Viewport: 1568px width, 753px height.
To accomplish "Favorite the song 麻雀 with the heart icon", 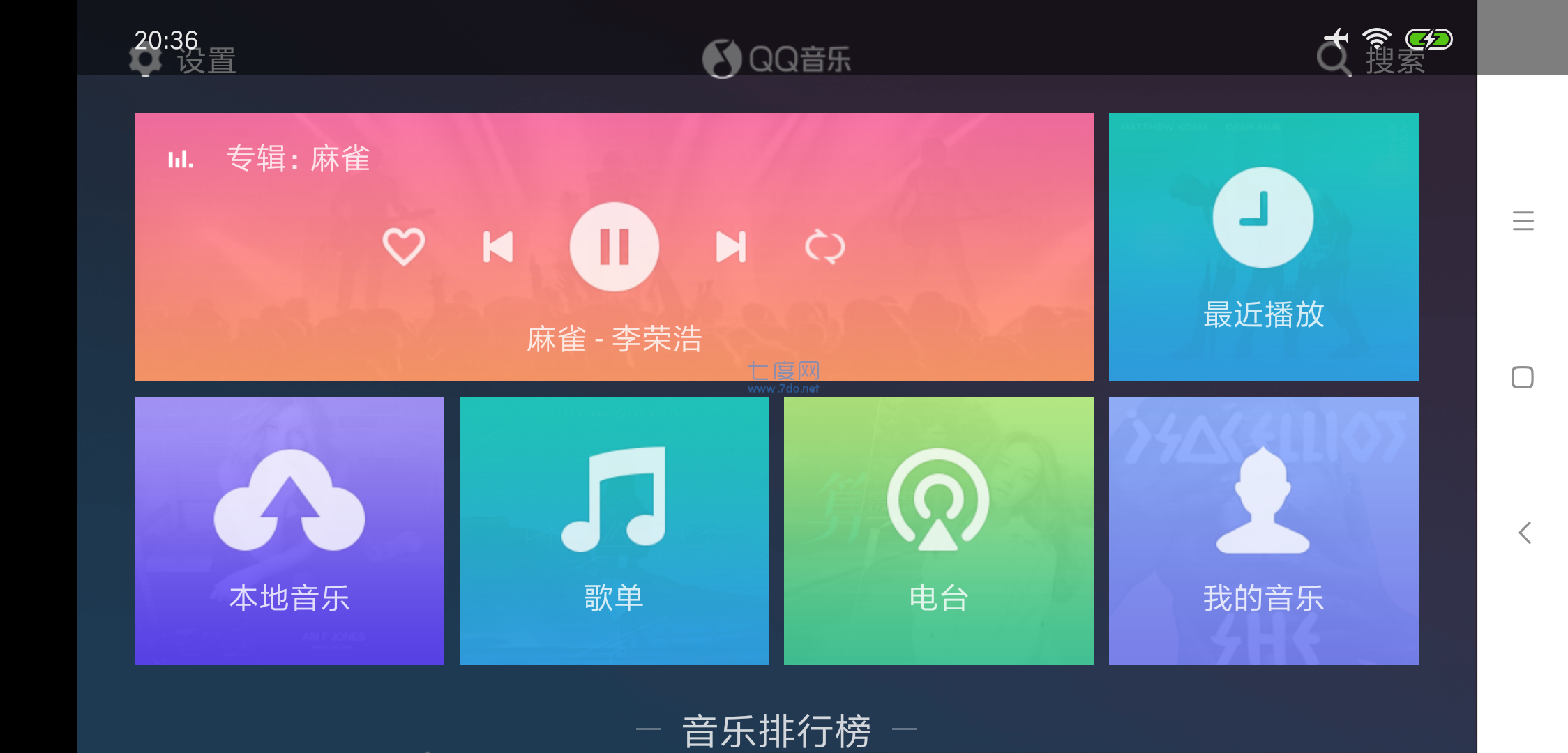I will click(x=403, y=247).
